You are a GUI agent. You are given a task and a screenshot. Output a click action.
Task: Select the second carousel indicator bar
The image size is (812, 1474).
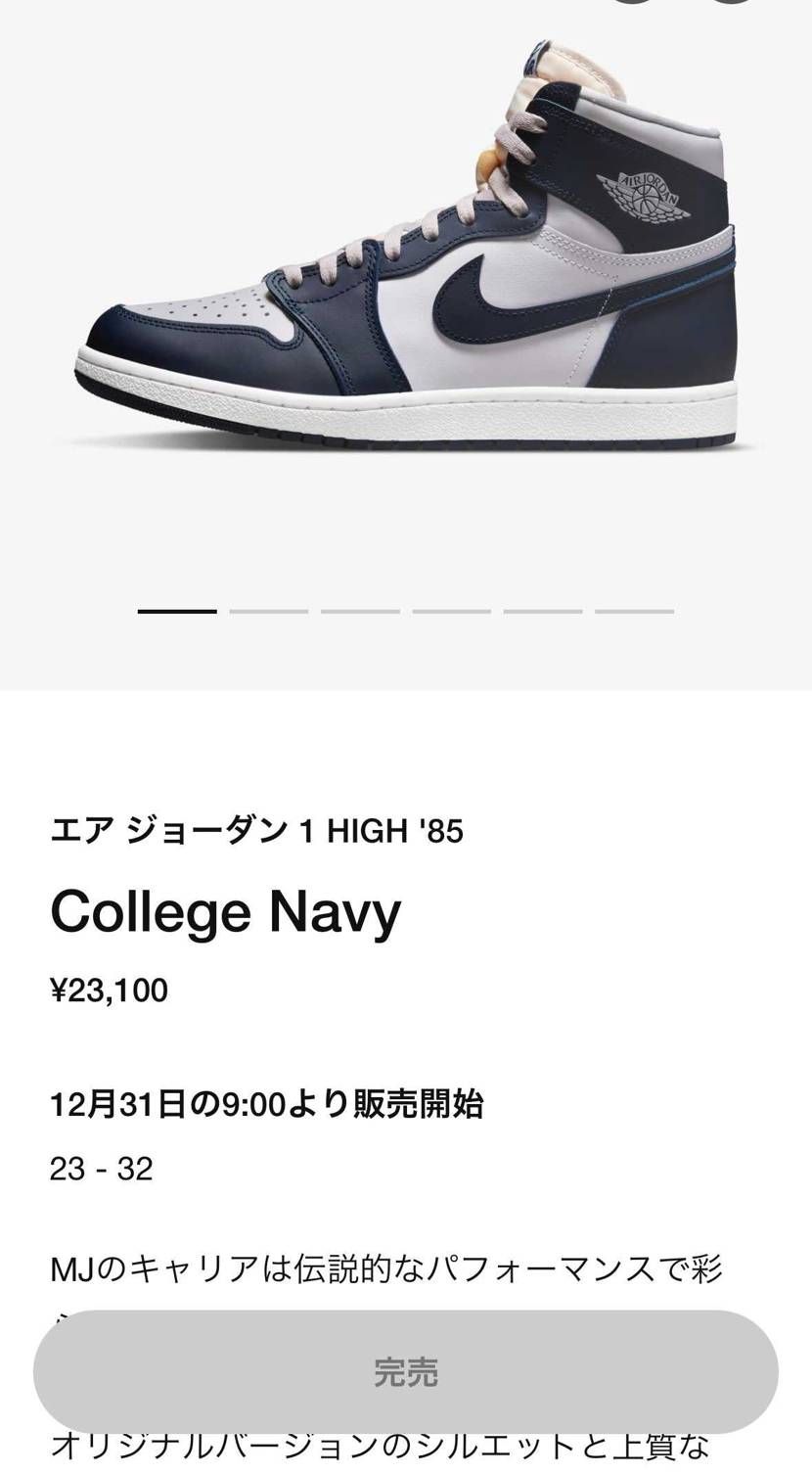point(268,610)
